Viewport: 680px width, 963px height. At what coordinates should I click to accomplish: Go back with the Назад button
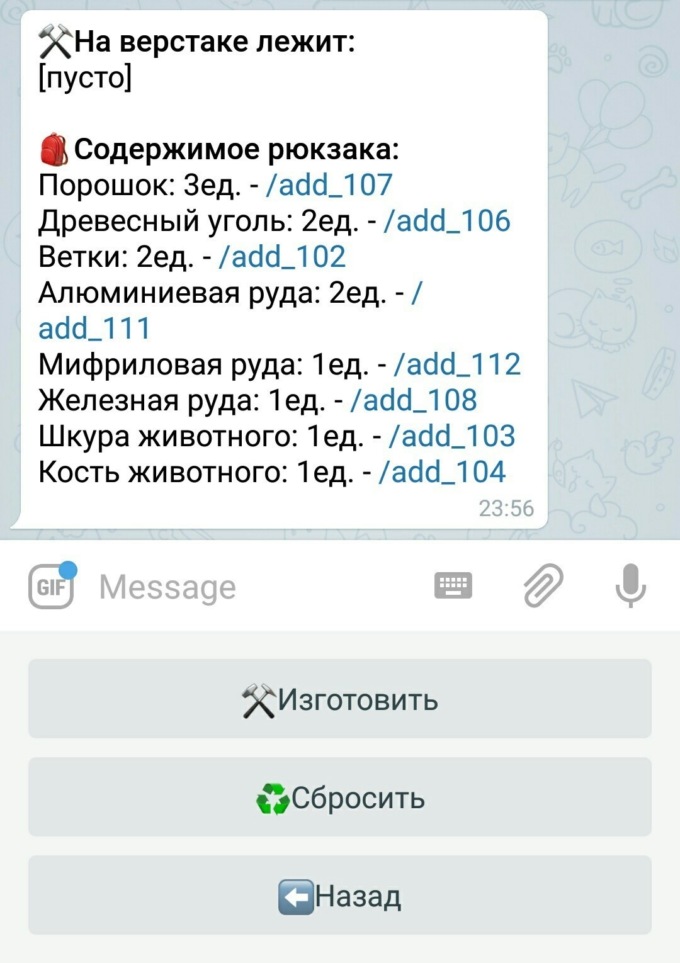pos(340,895)
